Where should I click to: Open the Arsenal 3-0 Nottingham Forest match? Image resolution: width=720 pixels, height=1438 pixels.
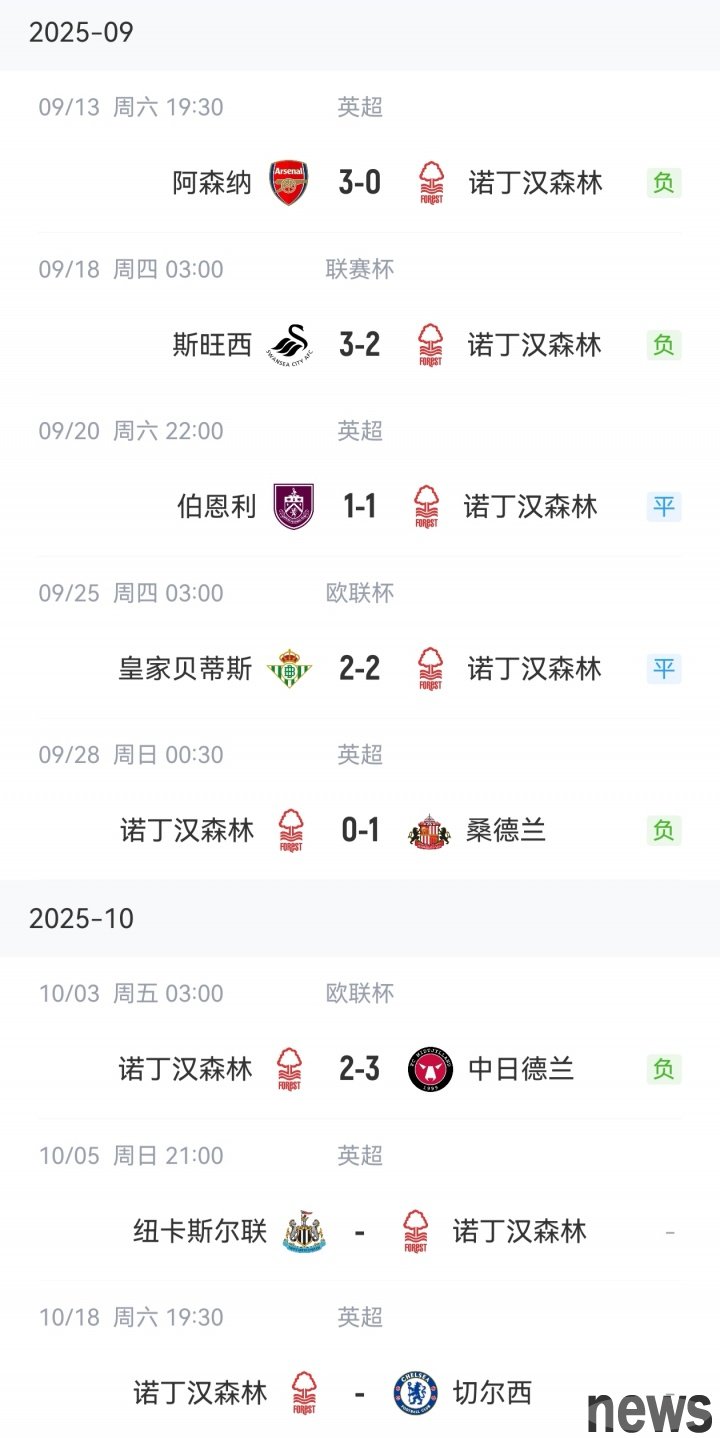coord(360,183)
